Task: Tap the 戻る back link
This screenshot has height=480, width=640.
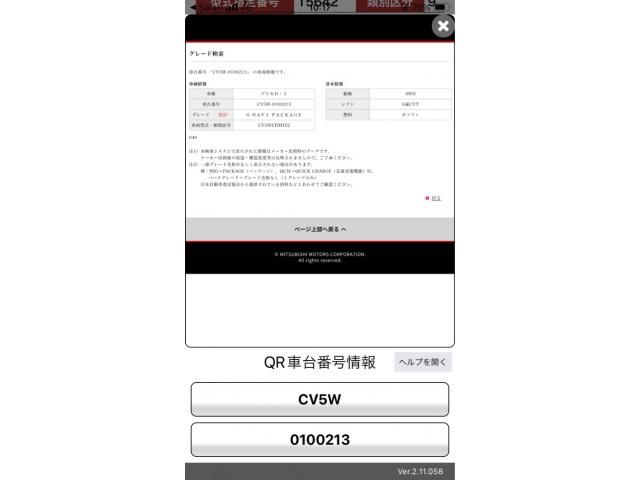Action: 435,197
